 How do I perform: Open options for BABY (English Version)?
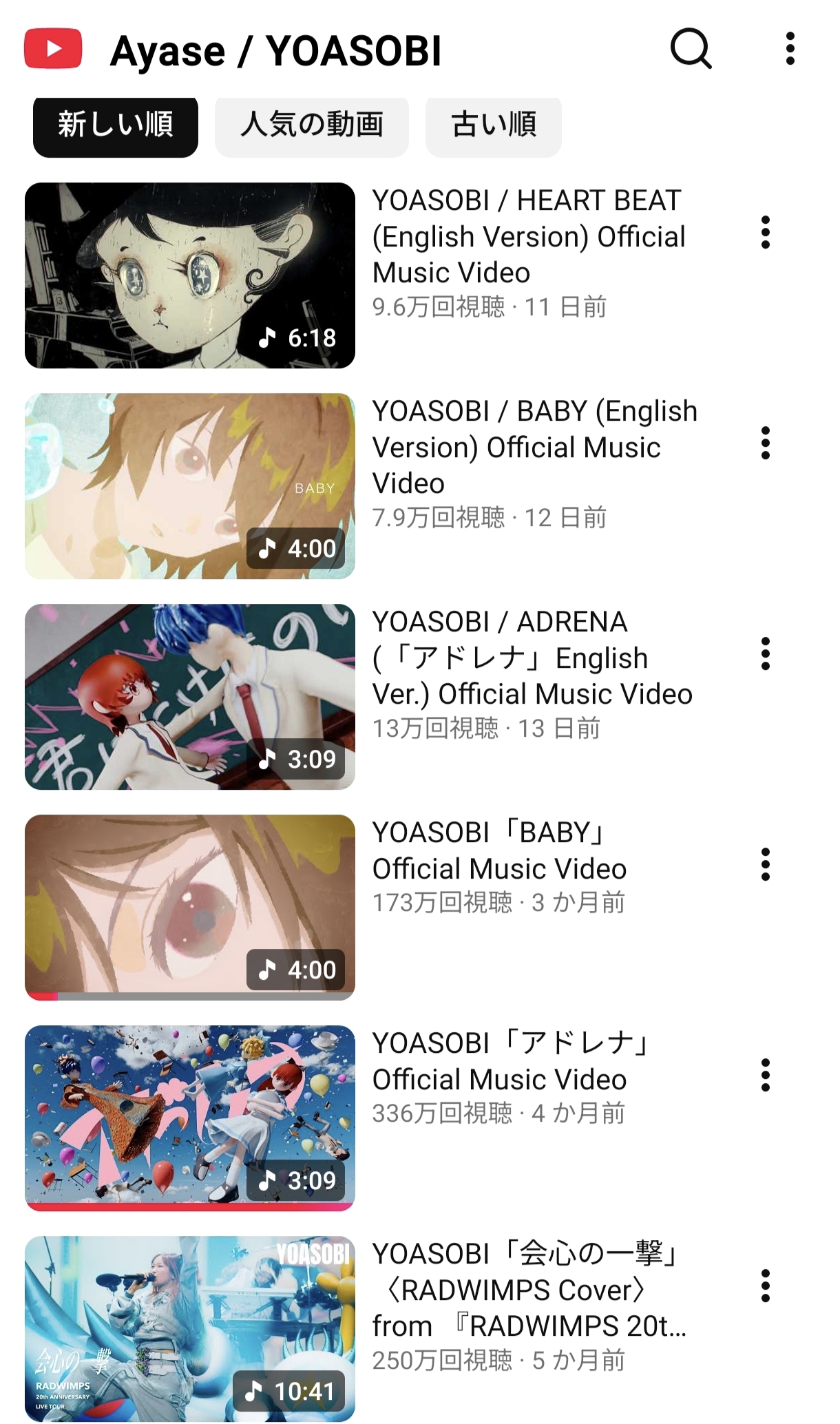(765, 443)
